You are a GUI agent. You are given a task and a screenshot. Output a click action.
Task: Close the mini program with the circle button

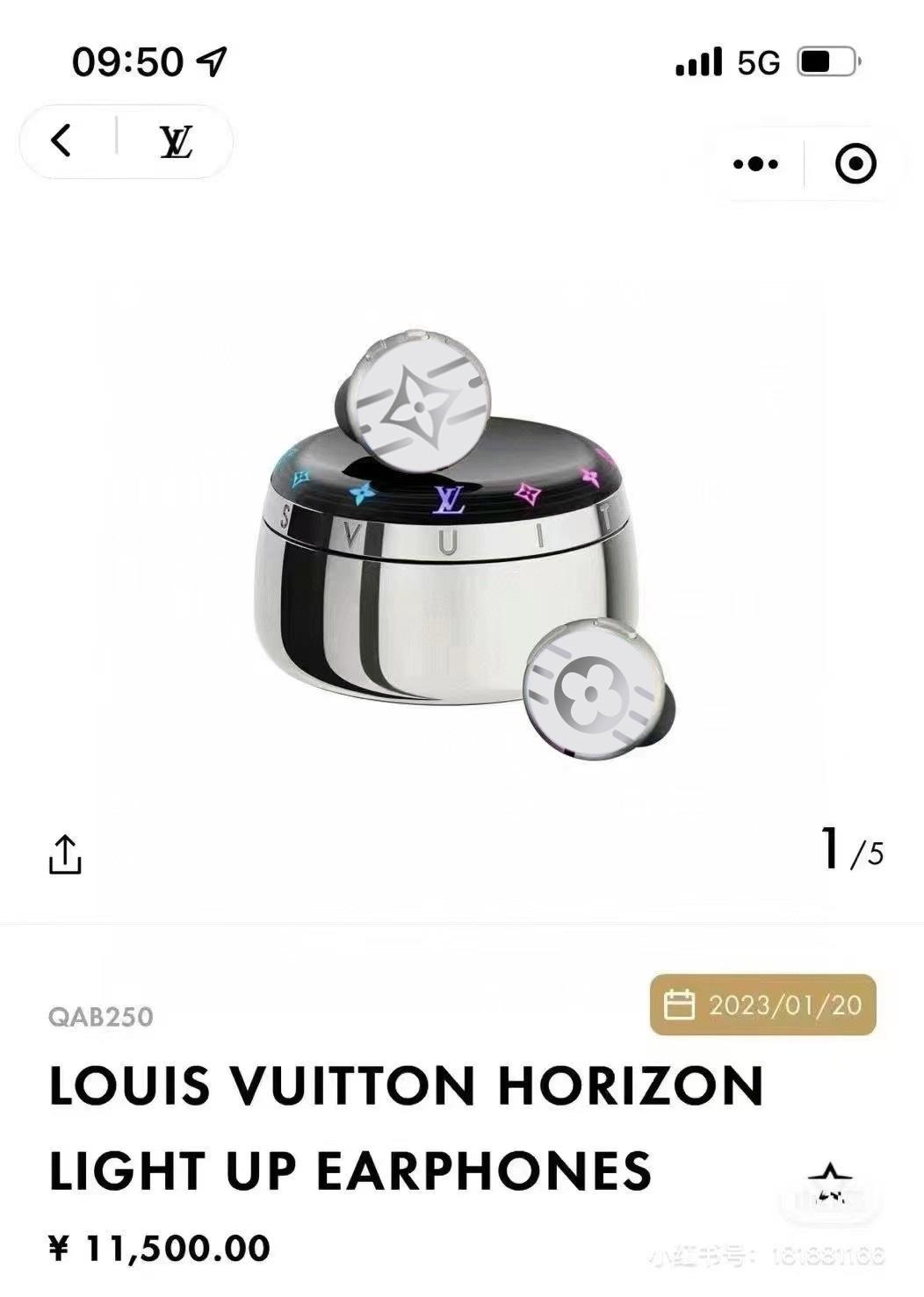(x=855, y=163)
